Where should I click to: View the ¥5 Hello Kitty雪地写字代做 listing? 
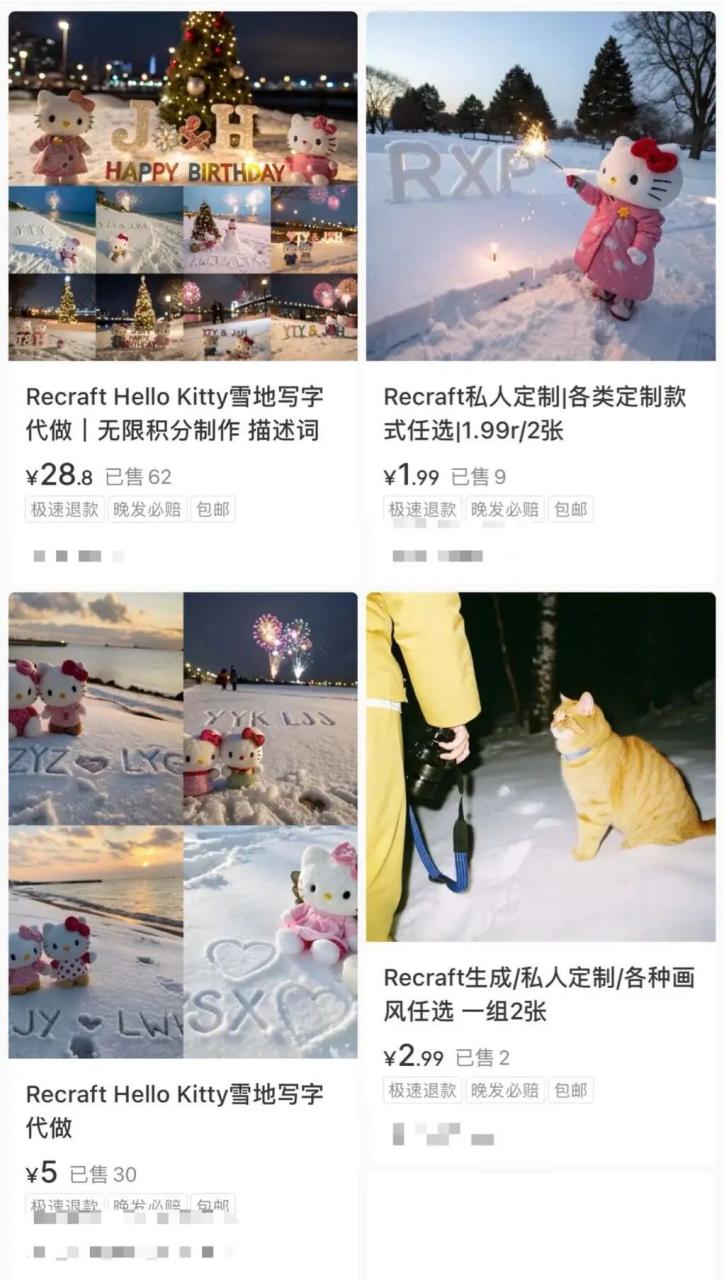pyautogui.click(x=183, y=1110)
